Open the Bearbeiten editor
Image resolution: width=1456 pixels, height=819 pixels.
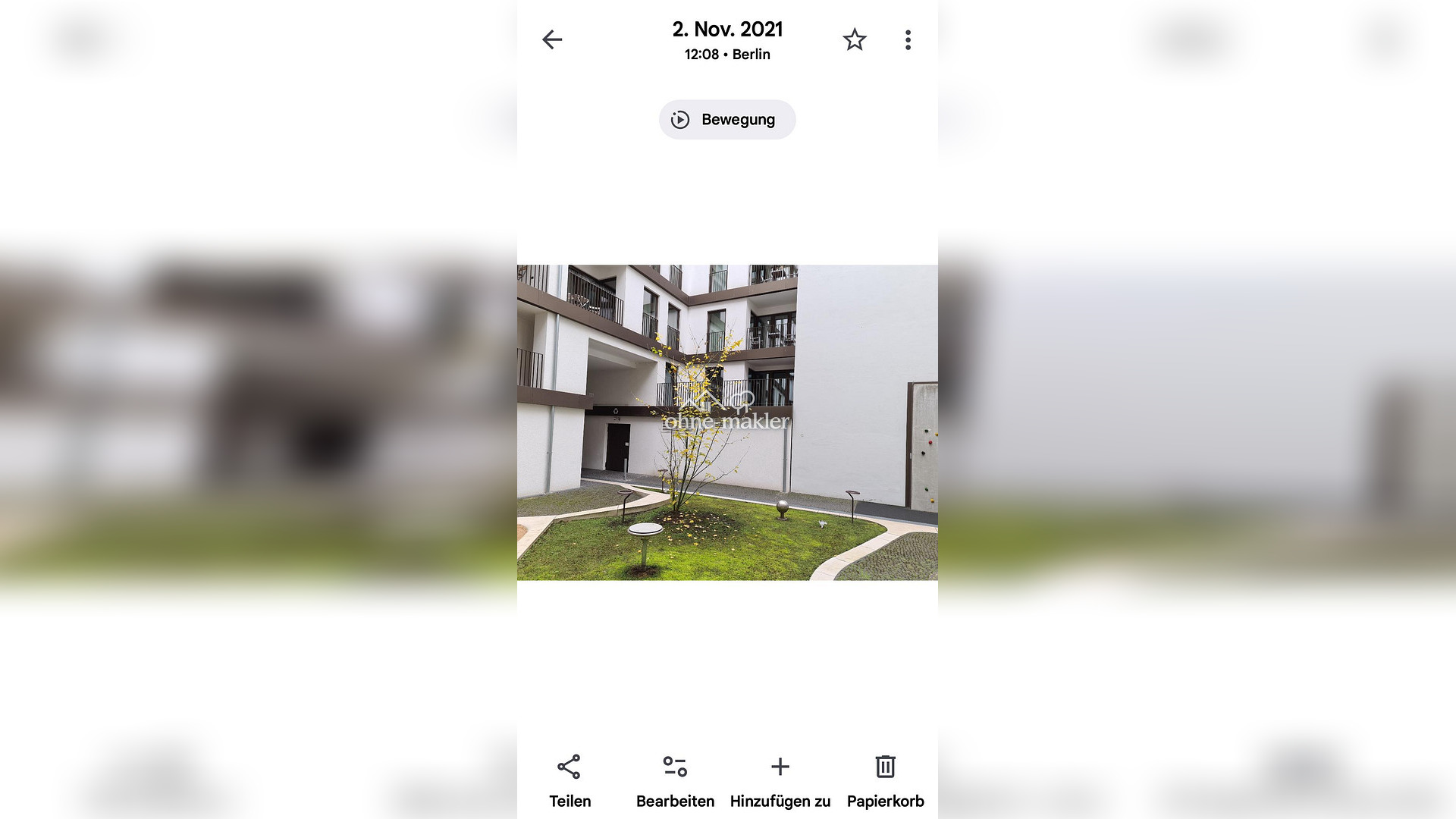pos(675,780)
